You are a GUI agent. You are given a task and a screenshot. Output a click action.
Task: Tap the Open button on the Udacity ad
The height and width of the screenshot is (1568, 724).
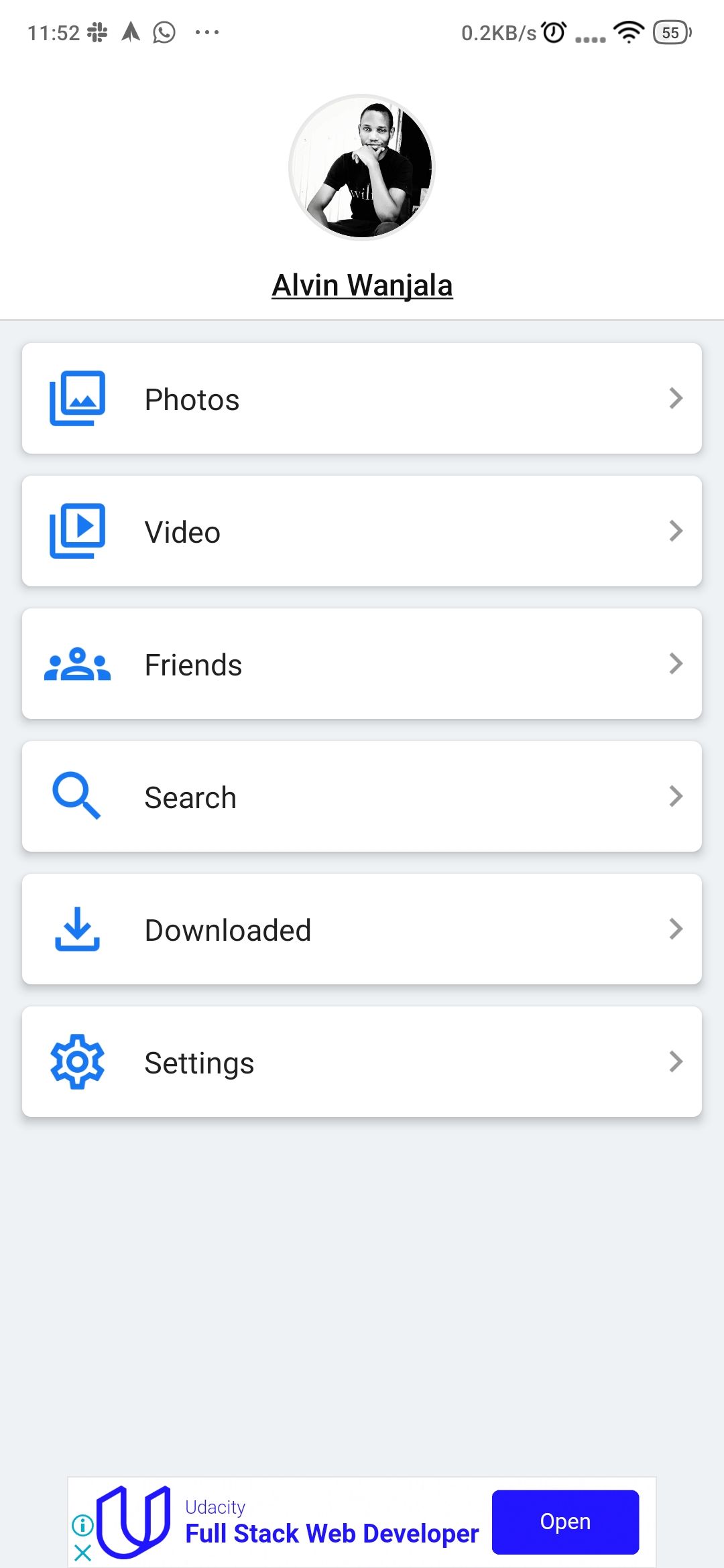tap(565, 1522)
